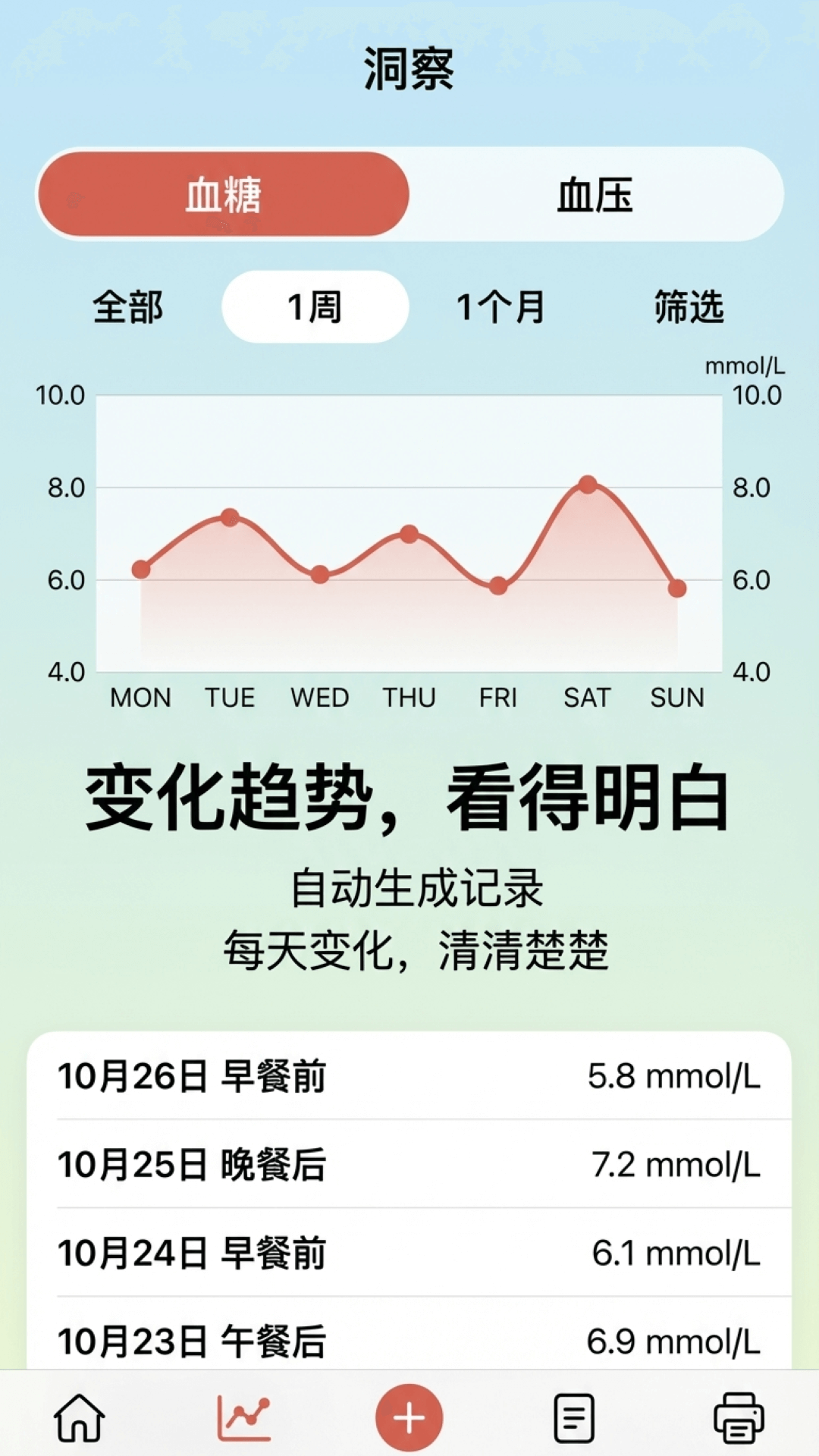Open the trends chart tab
Image resolution: width=819 pixels, height=1456 pixels.
click(244, 1417)
